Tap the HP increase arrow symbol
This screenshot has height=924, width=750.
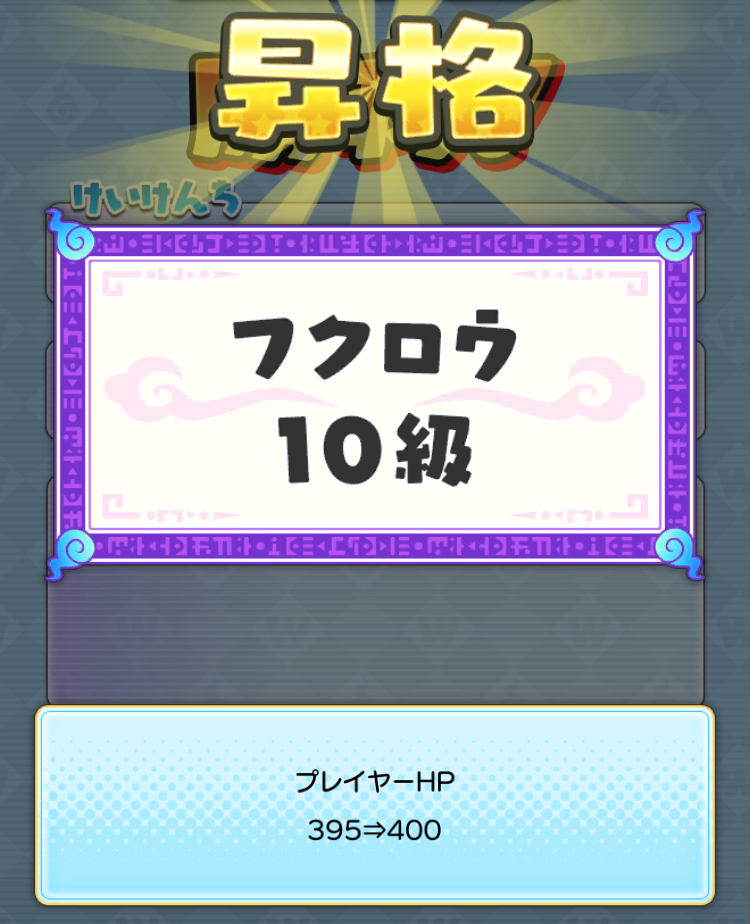coord(375,831)
